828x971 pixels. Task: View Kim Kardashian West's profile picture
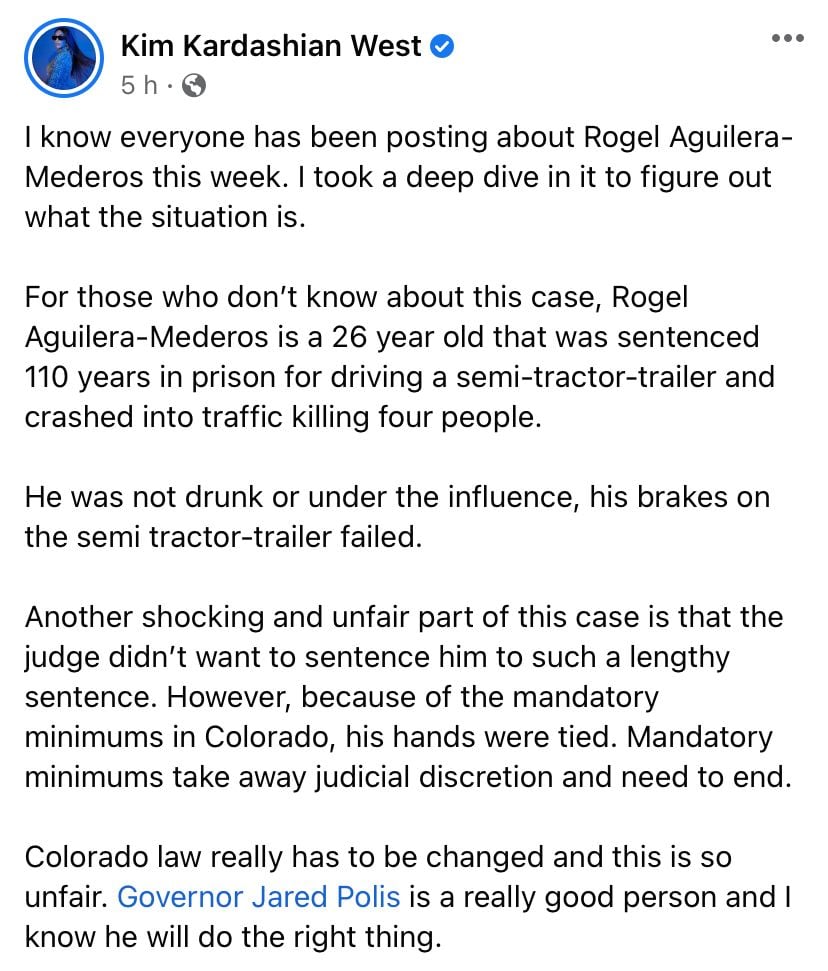(x=64, y=59)
